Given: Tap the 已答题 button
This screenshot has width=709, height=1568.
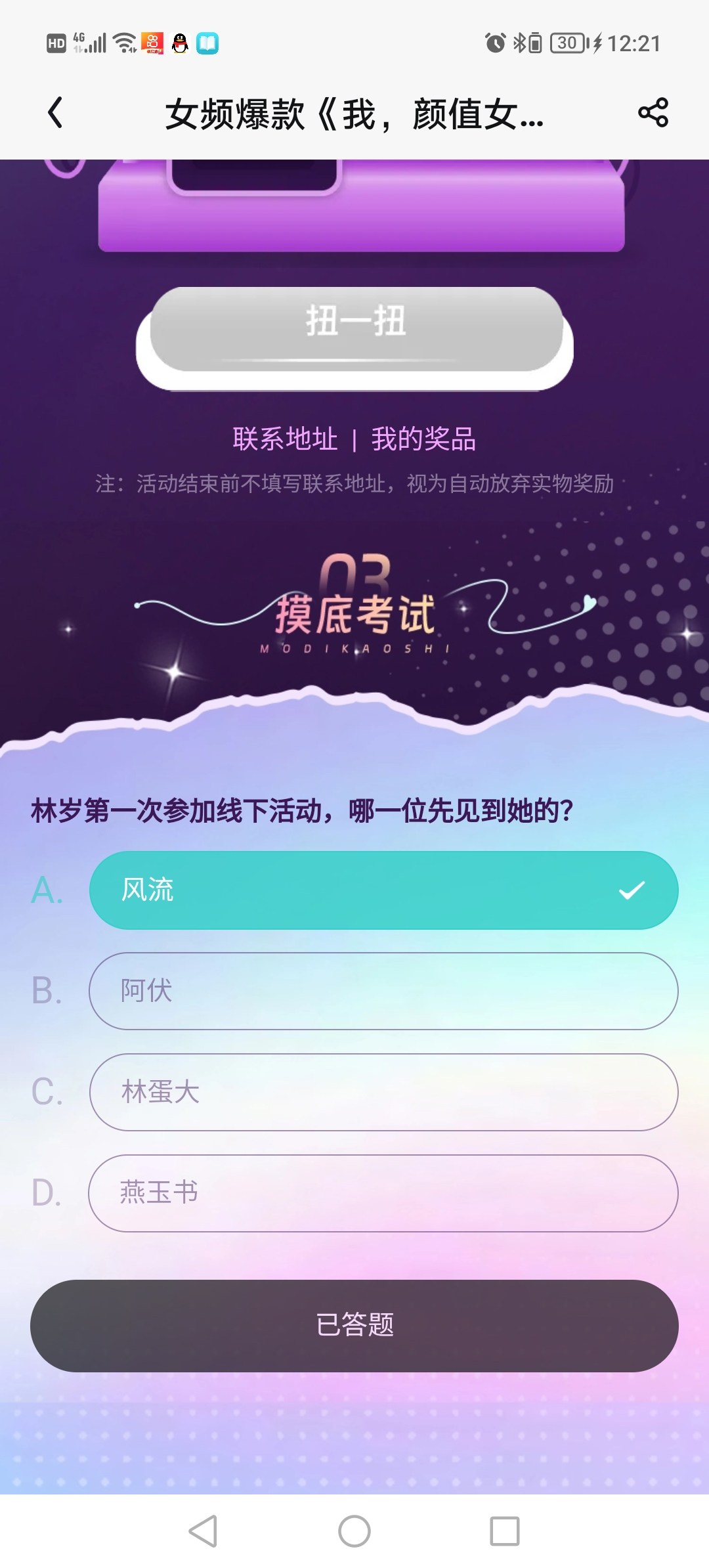Looking at the screenshot, I should coord(354,1325).
